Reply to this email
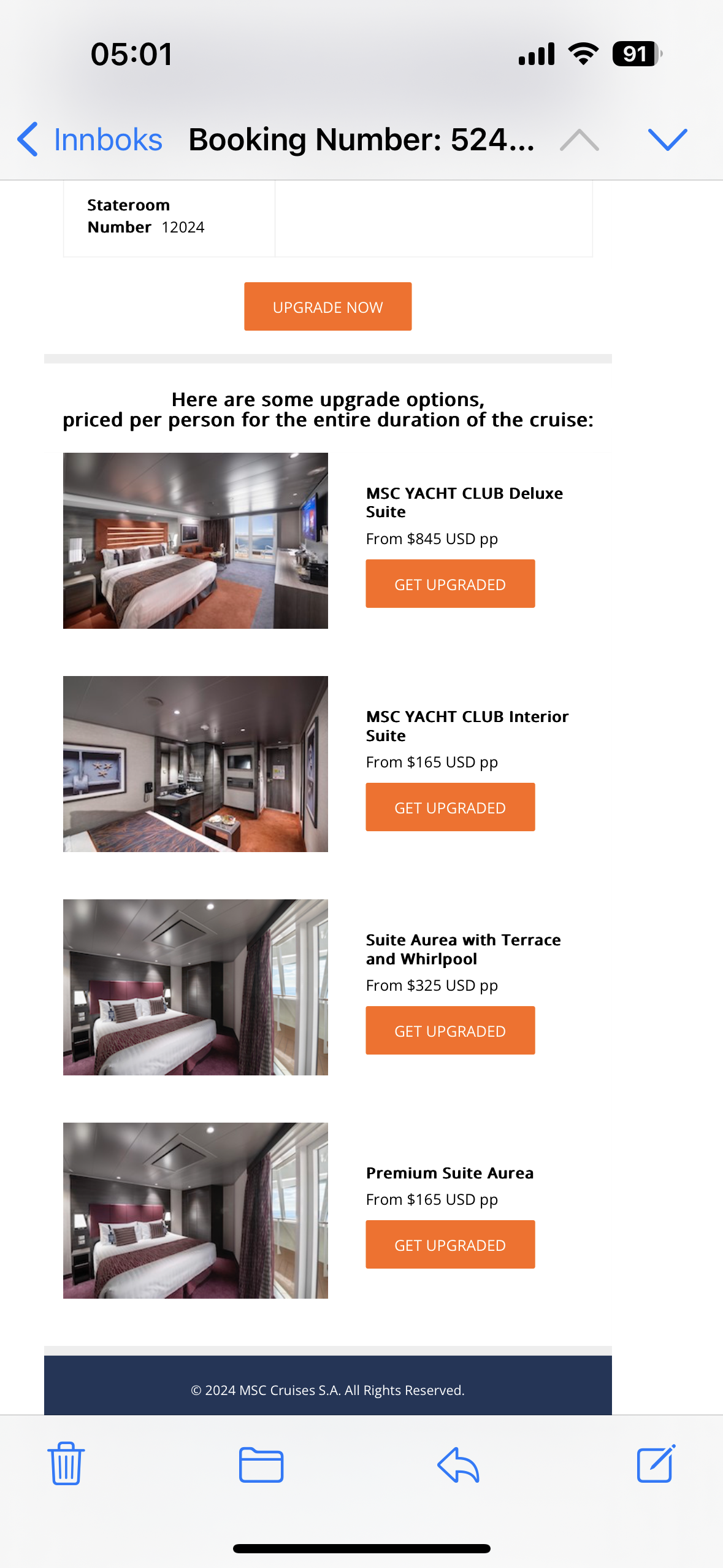 pos(458,1465)
